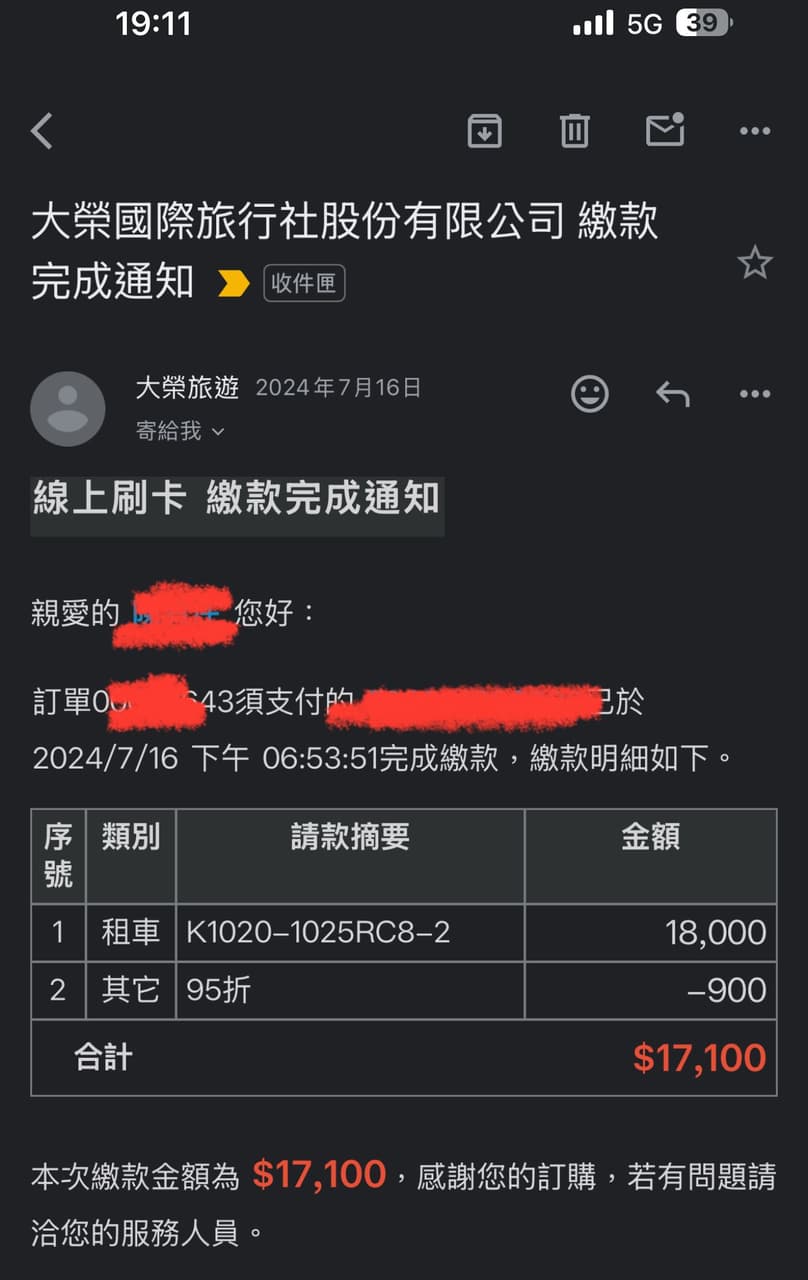Open the sender avatar for 大榮旅遊
The width and height of the screenshot is (808, 1280).
(68, 408)
